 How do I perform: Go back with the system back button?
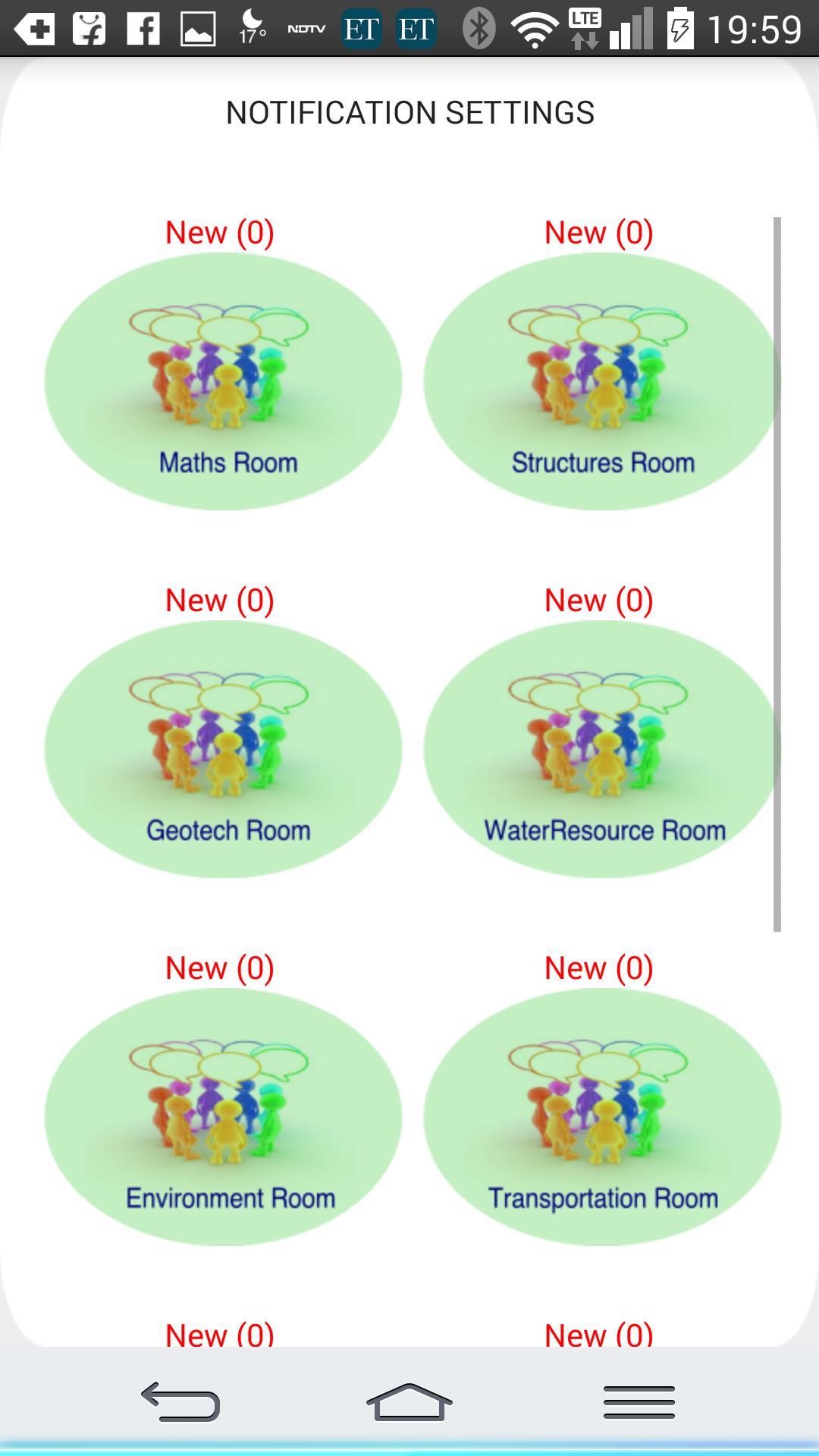tap(180, 1401)
